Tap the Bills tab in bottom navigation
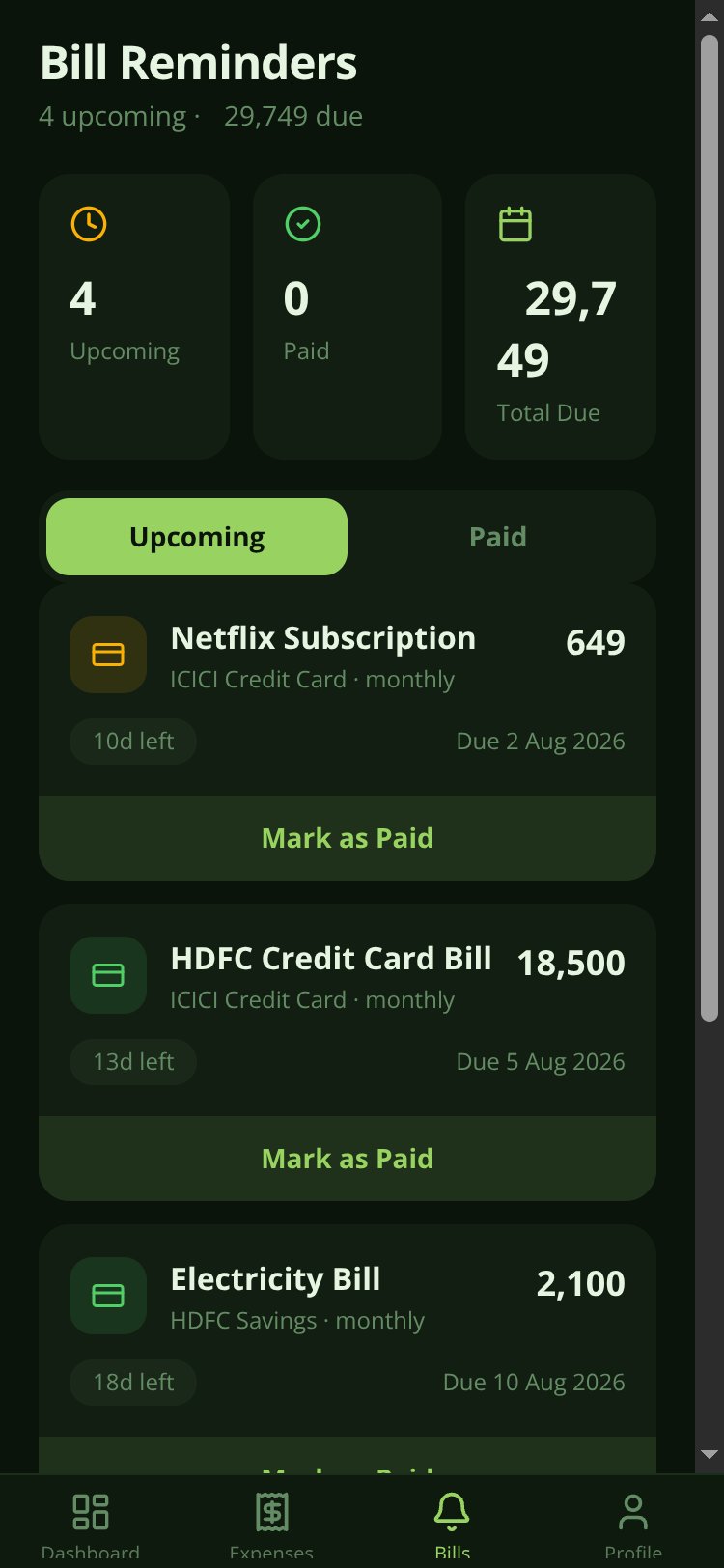724x1568 pixels. (452, 1523)
